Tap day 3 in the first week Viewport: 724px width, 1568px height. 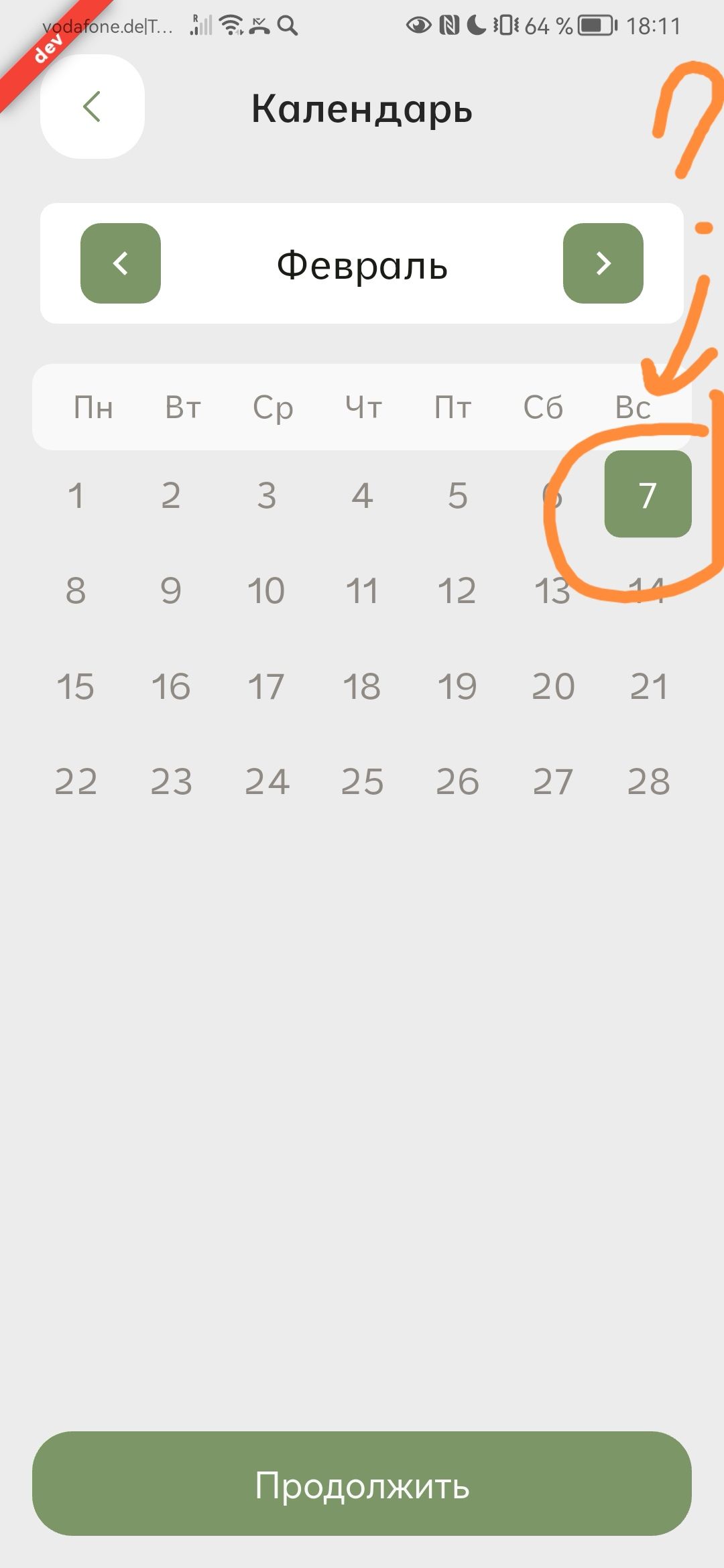(267, 496)
